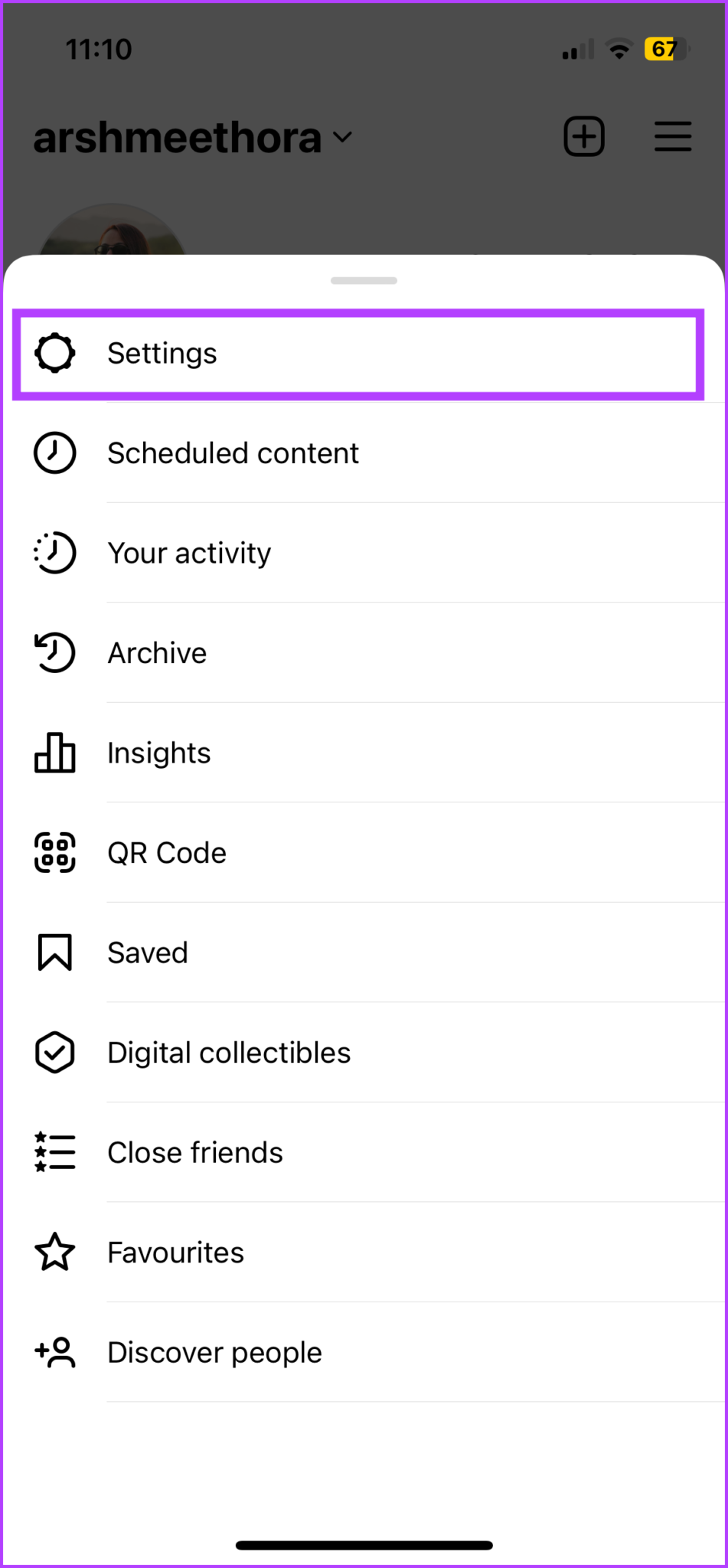
Task: Open the Digital collectibles badge icon
Action: [x=55, y=1053]
